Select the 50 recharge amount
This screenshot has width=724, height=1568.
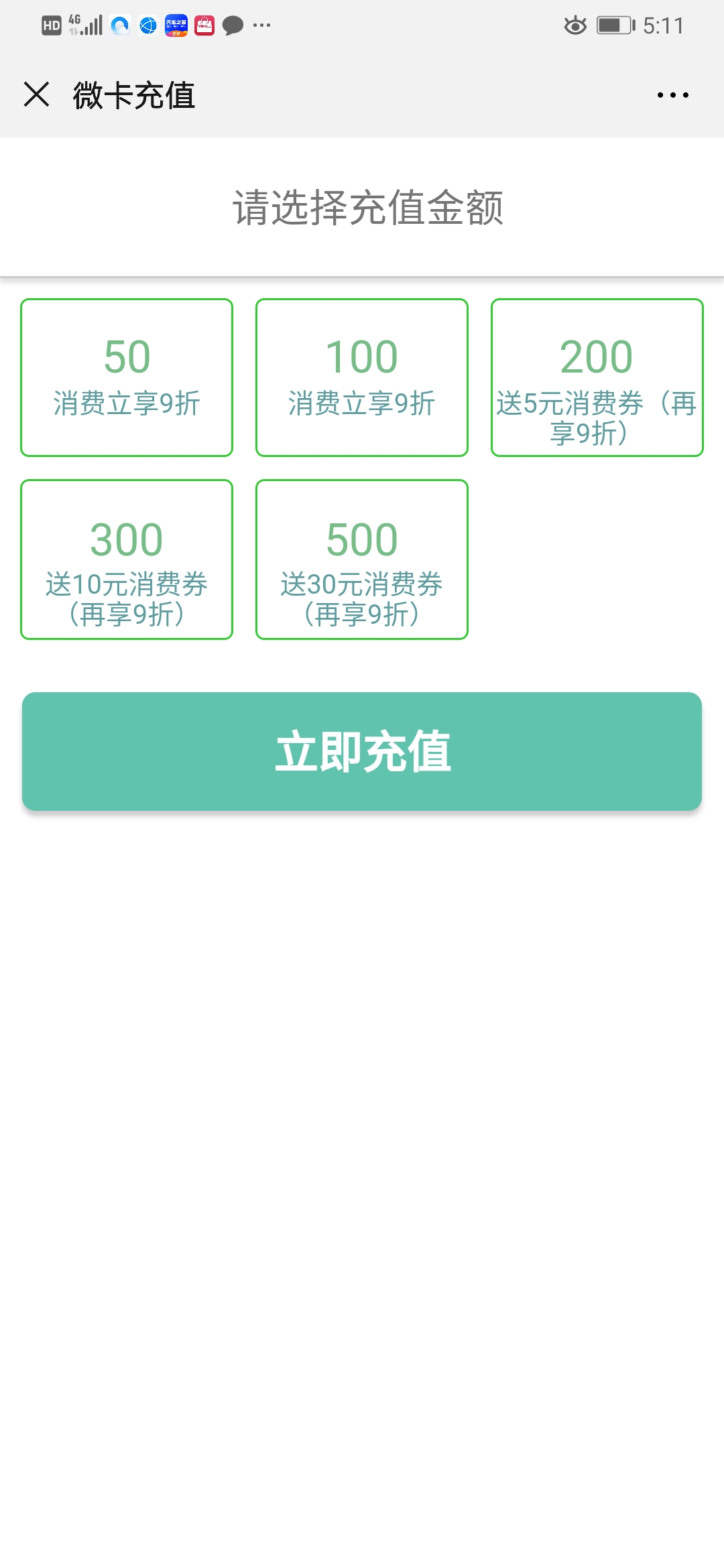pos(127,377)
